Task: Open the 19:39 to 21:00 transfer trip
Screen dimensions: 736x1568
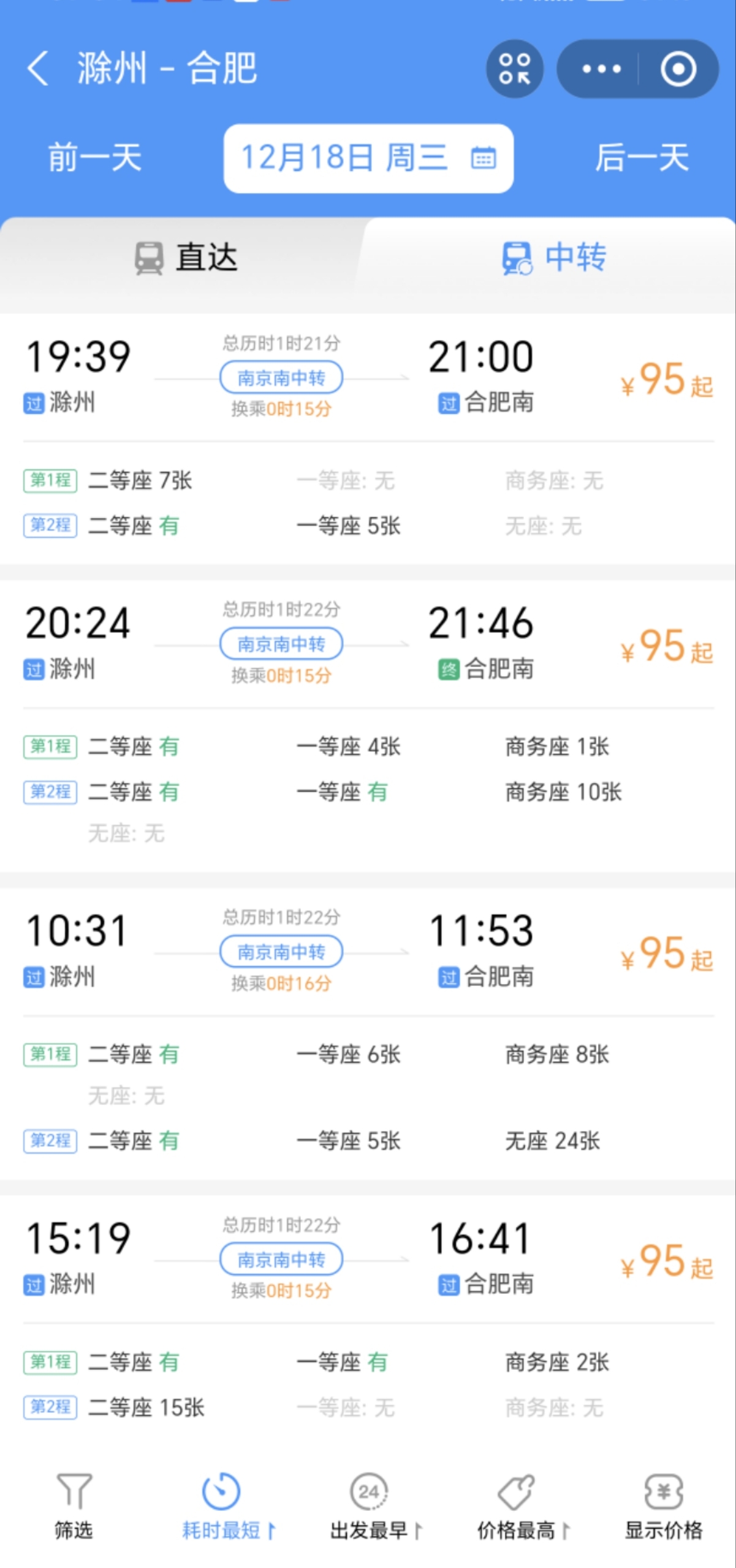Action: (x=368, y=439)
